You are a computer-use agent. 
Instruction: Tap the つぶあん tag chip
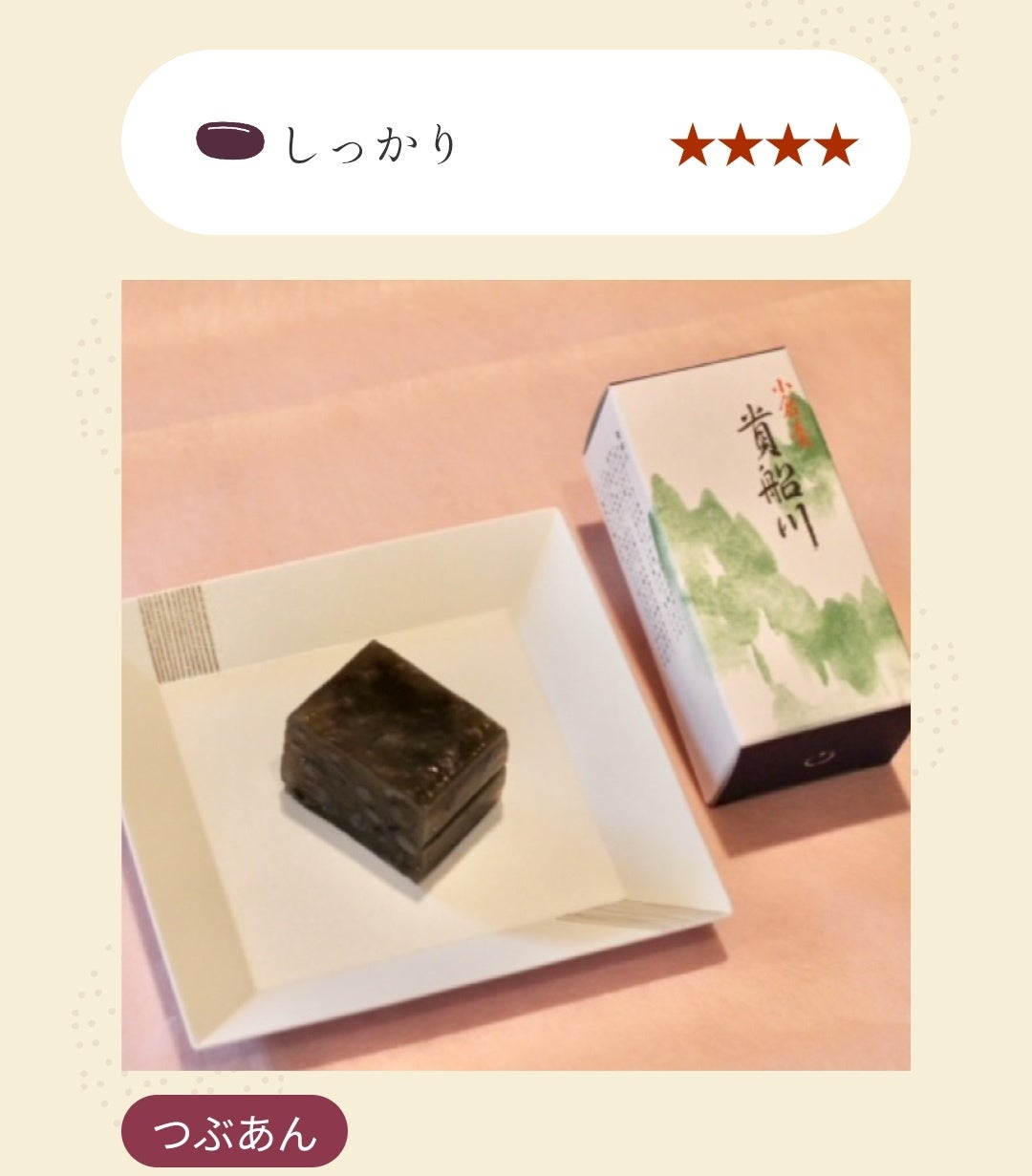234,1132
